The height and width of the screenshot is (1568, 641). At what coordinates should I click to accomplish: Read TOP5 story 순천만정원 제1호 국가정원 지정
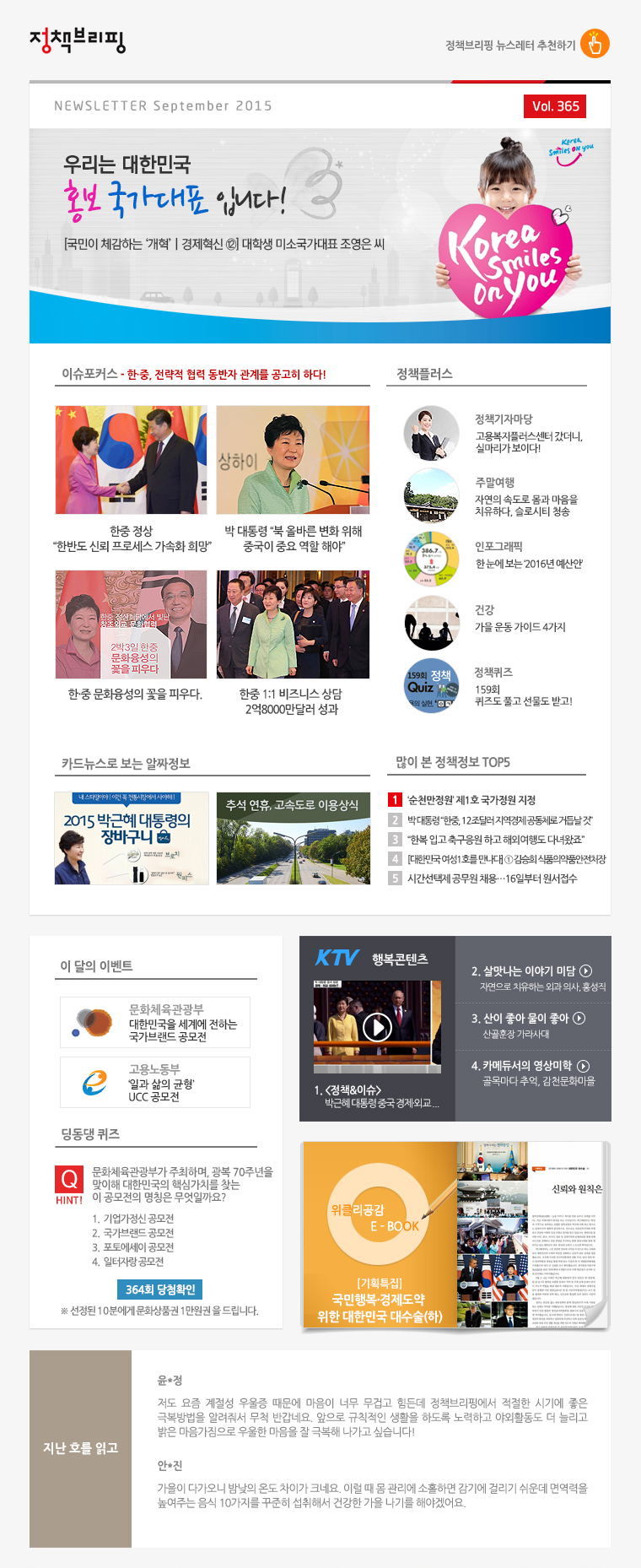[x=471, y=800]
